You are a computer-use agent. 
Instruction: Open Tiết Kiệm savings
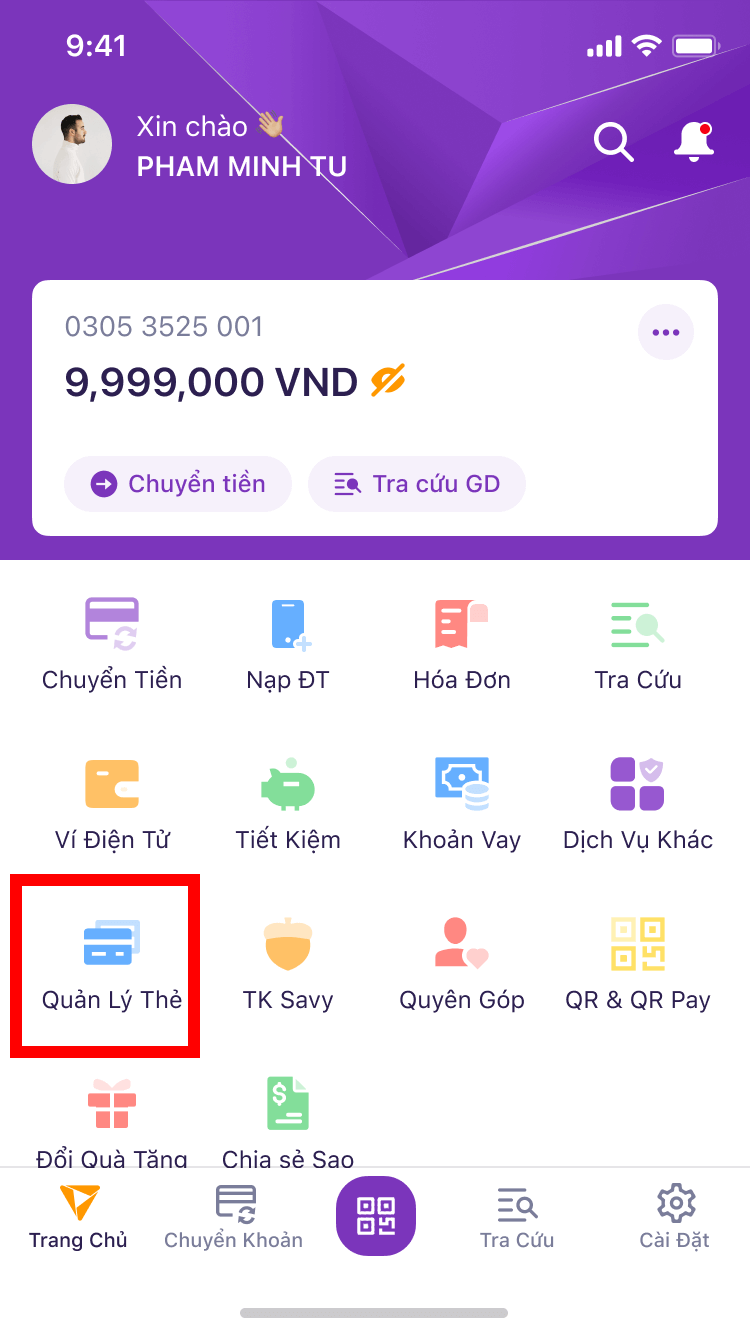pos(288,805)
